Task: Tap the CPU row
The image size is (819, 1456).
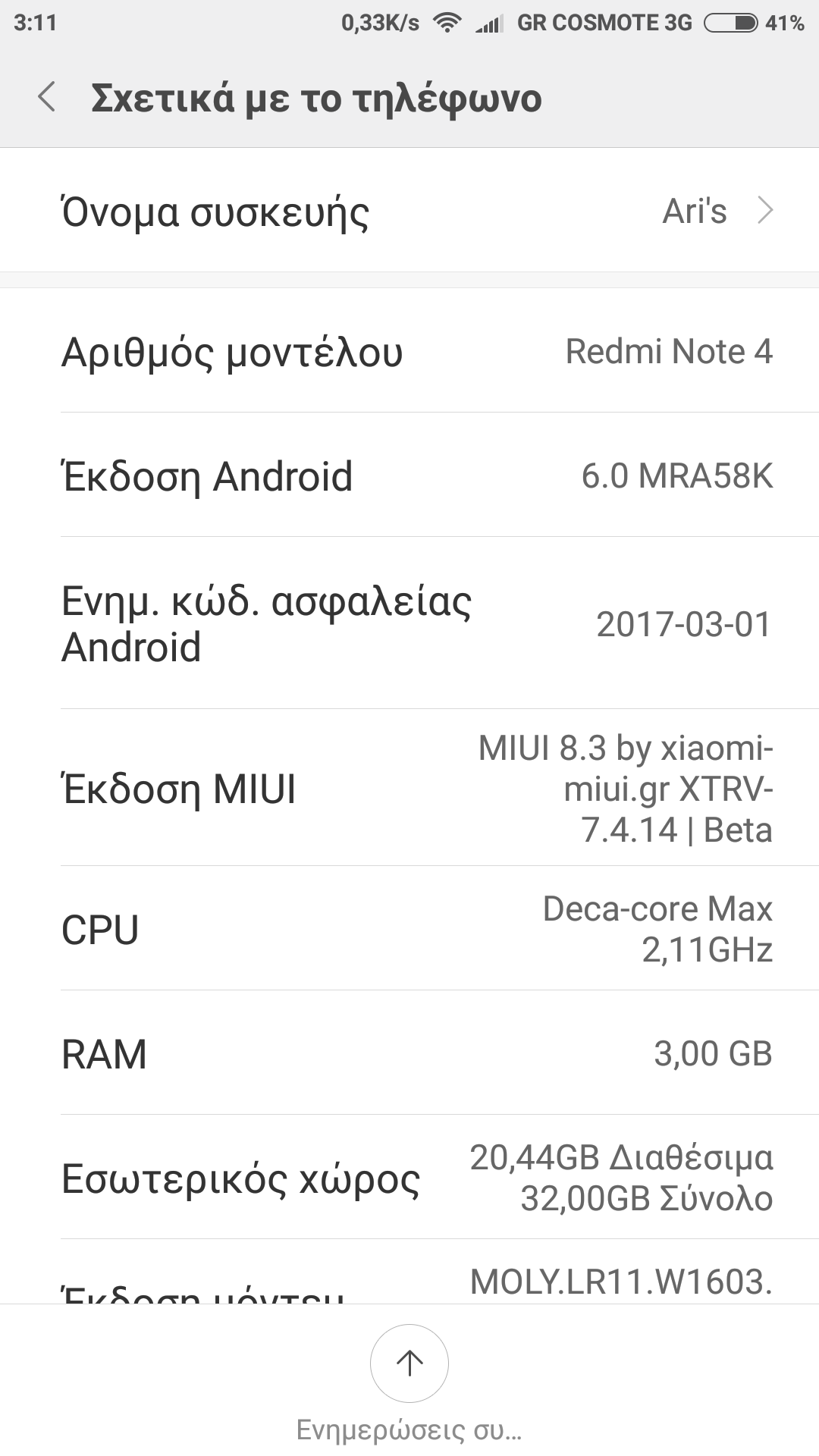Action: click(409, 929)
